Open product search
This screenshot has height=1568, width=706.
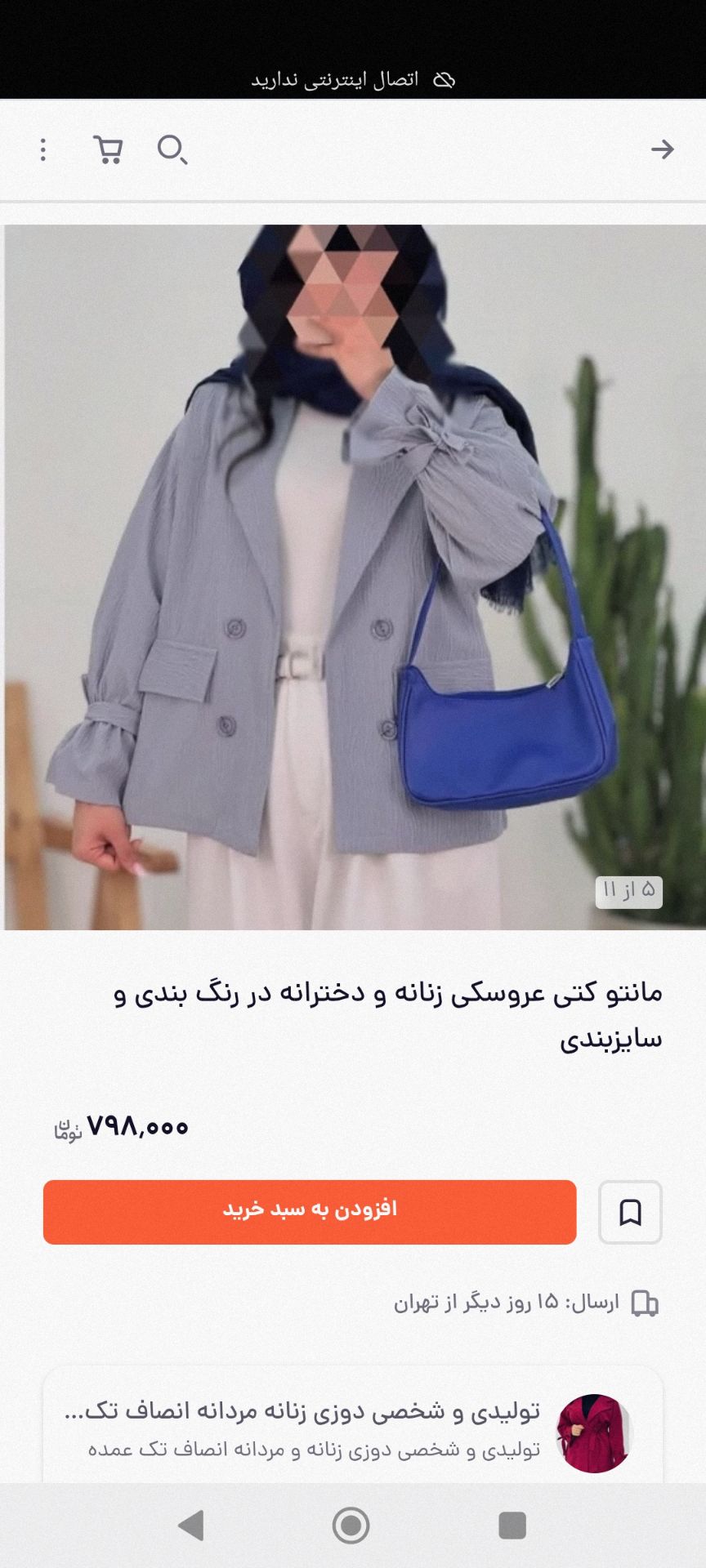[172, 149]
